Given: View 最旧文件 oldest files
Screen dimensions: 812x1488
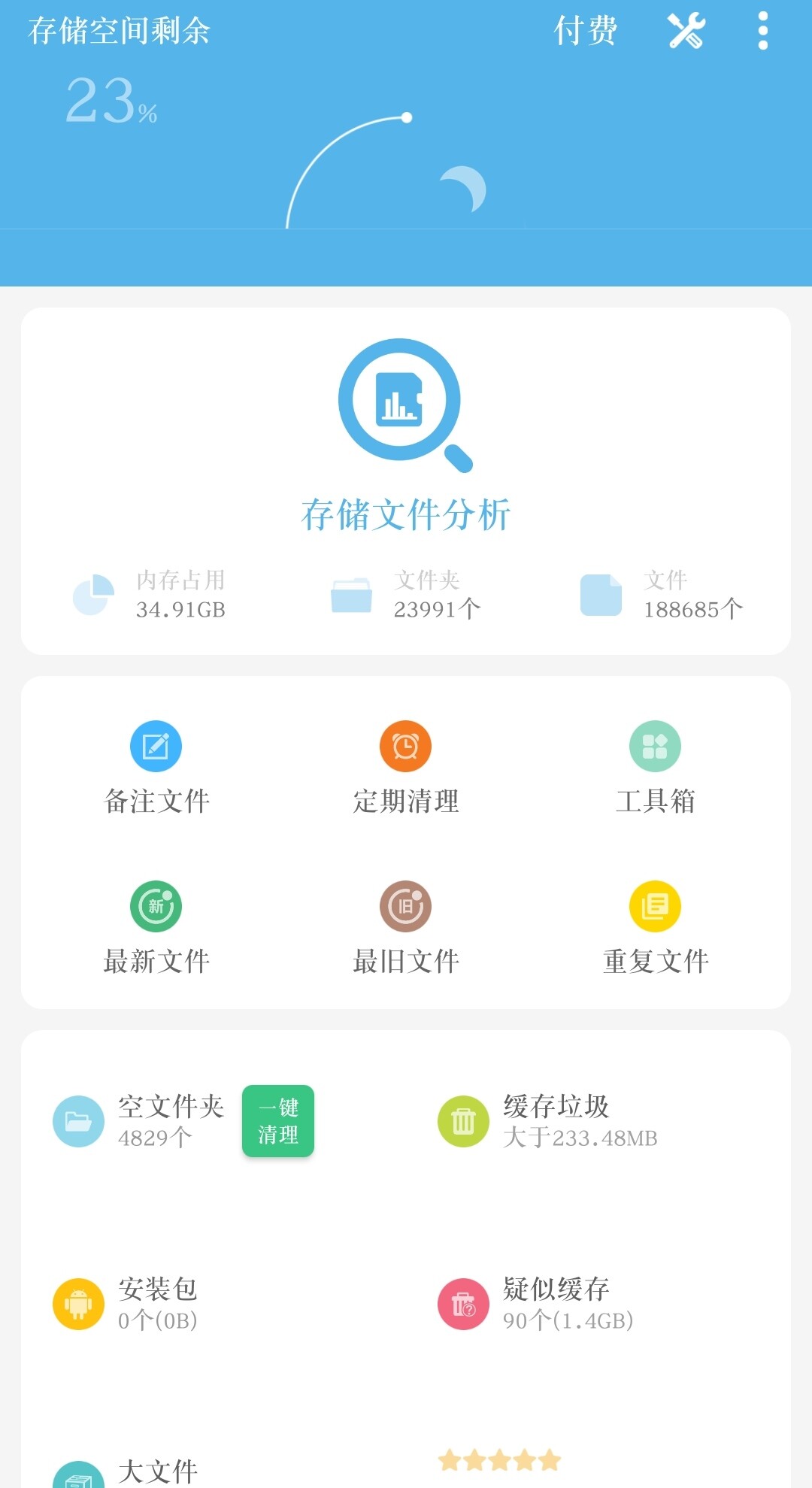Looking at the screenshot, I should [406, 929].
